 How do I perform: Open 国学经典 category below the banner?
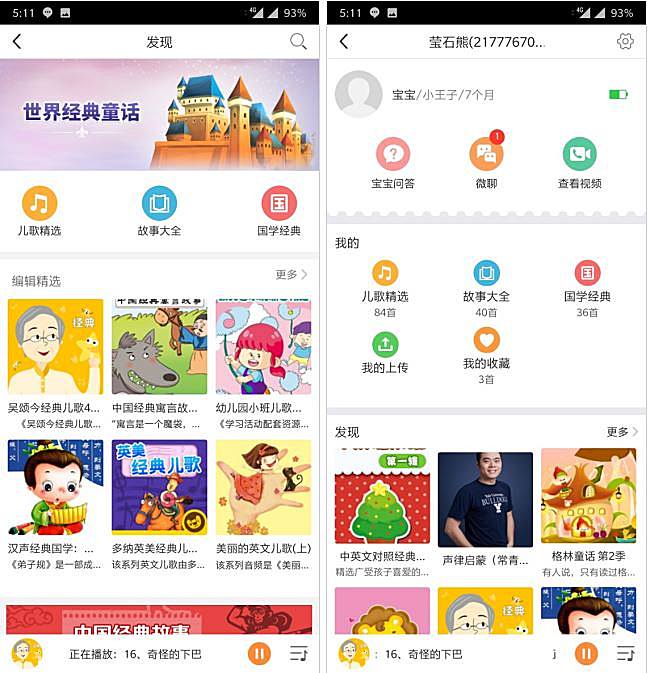click(279, 211)
